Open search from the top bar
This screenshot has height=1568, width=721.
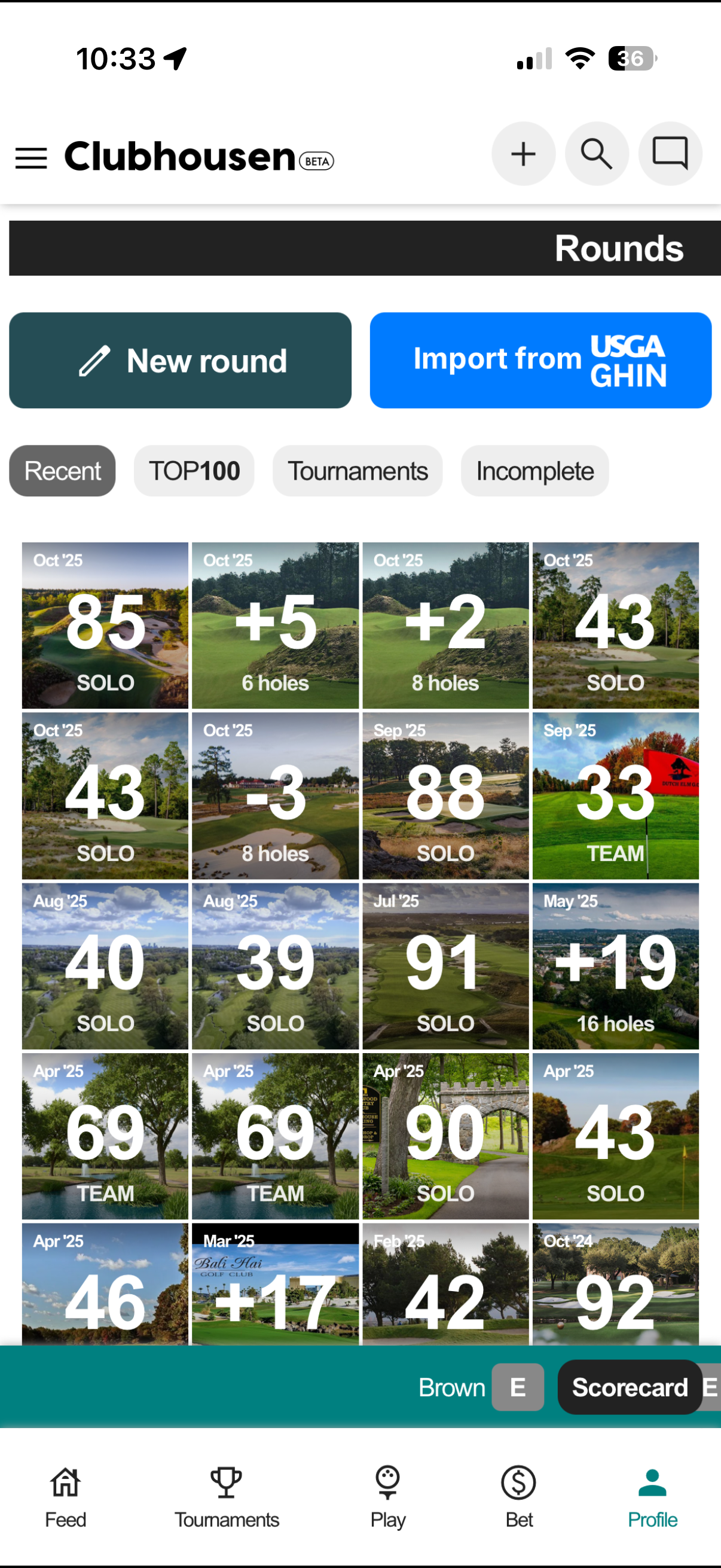[x=595, y=154]
